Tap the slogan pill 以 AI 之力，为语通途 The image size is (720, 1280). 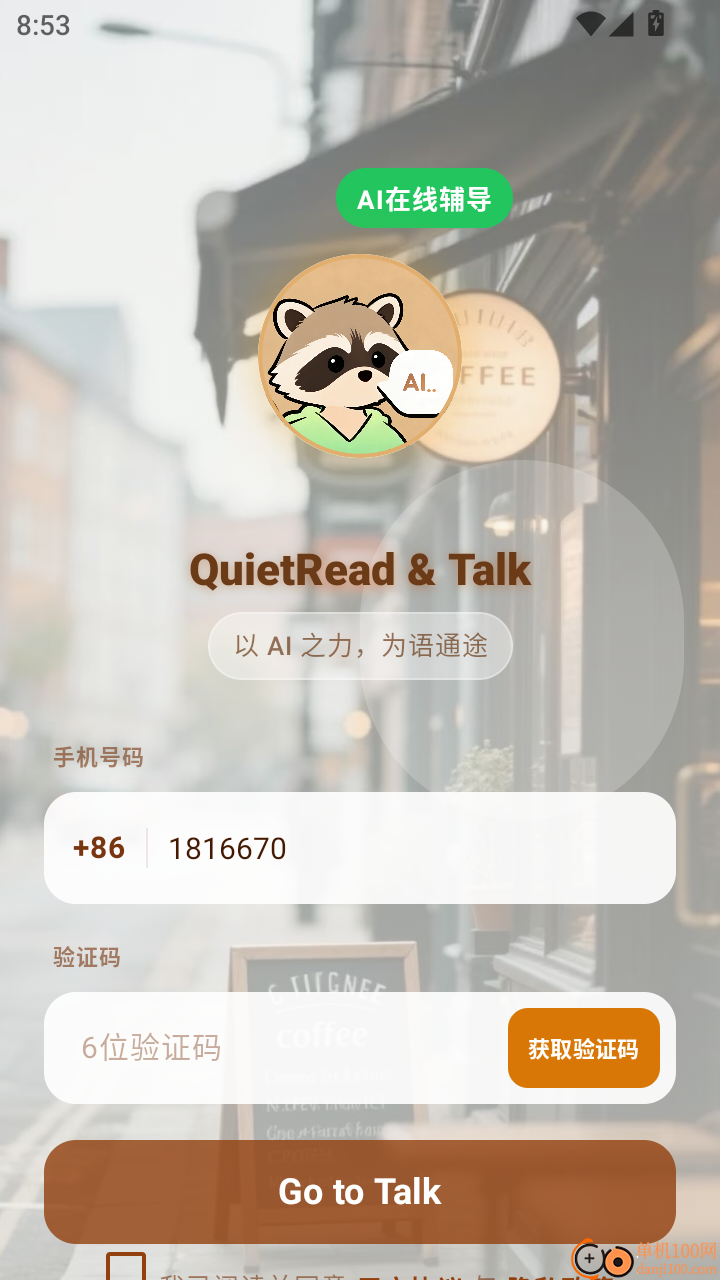coord(360,646)
